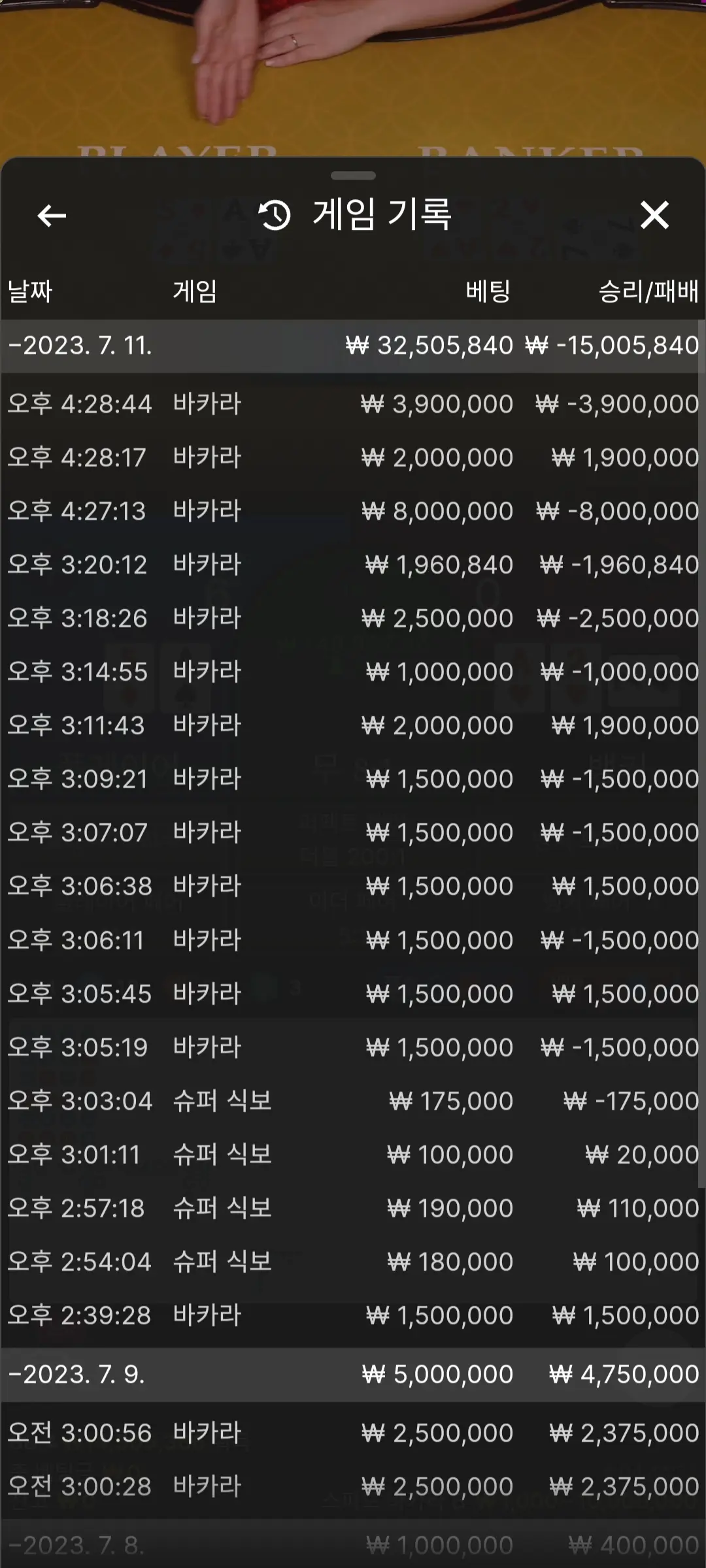This screenshot has width=706, height=1568.
Task: Open the 오후 2:39:28 바카라 record
Action: tap(353, 1315)
